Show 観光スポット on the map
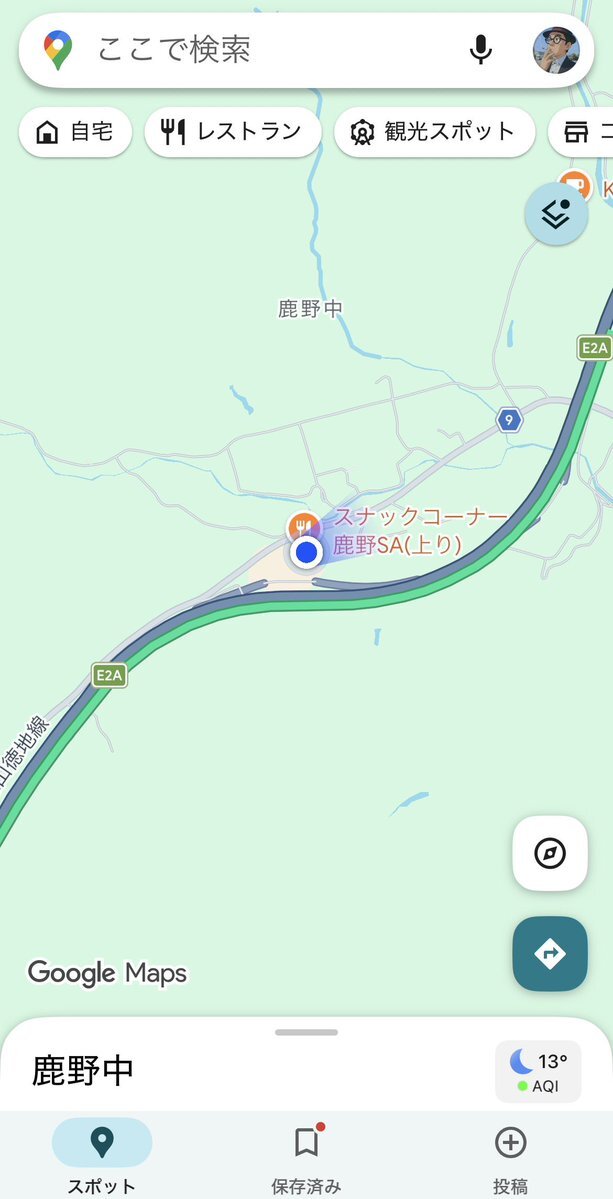Screen dimensions: 613x1199 [x=434, y=132]
